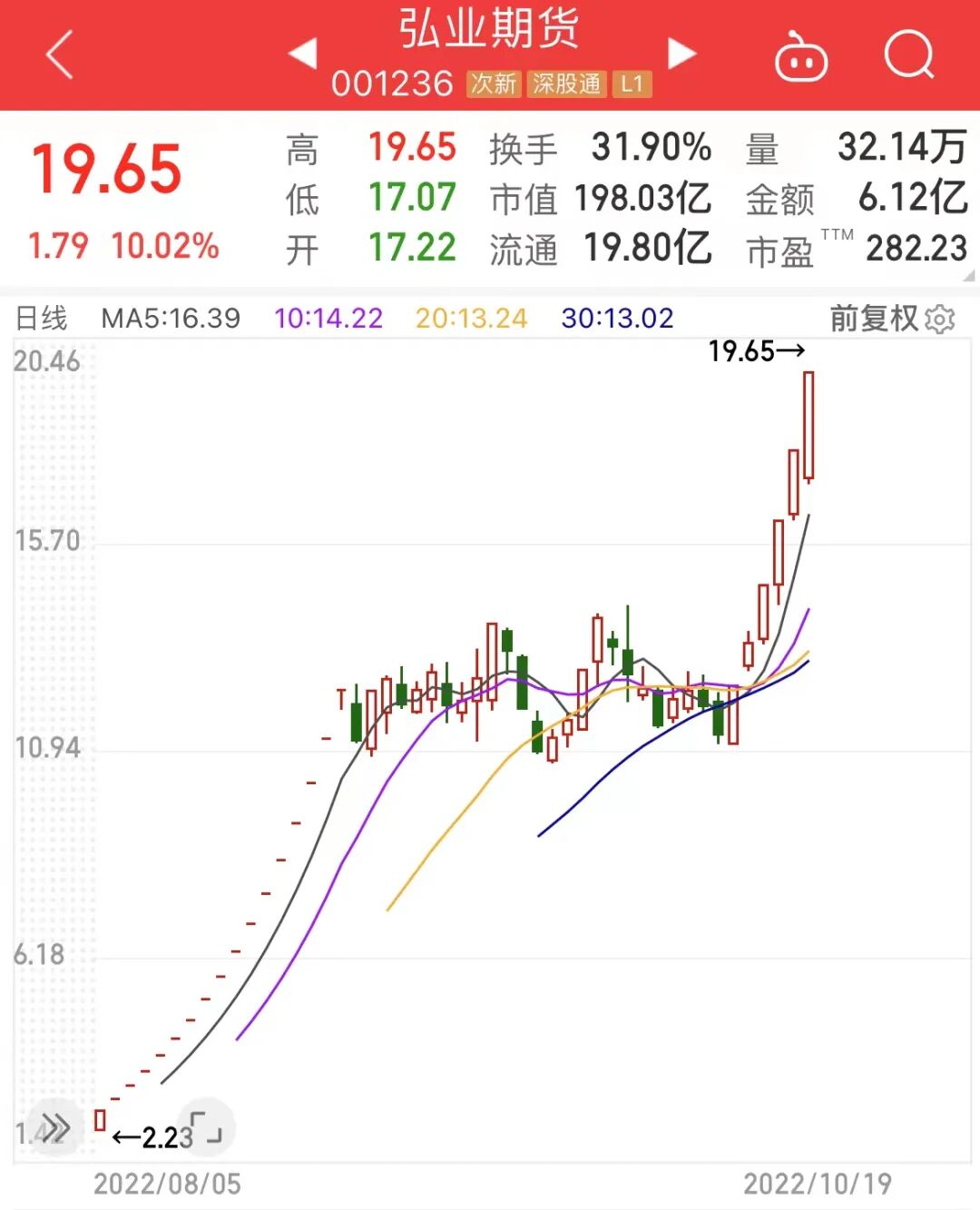The image size is (980, 1210).
Task: Switch to the previous stock
Action: 303,53
